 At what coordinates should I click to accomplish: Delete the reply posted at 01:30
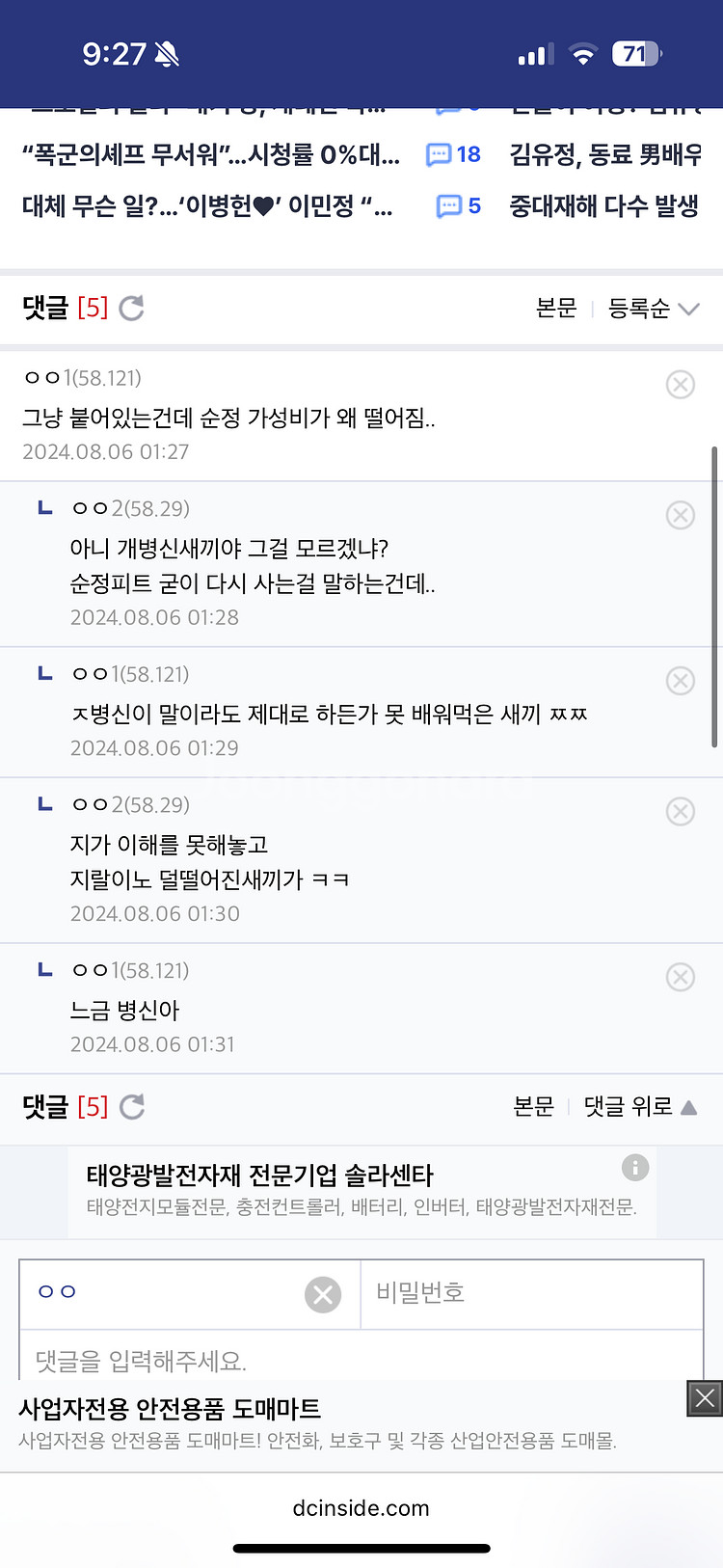(681, 811)
